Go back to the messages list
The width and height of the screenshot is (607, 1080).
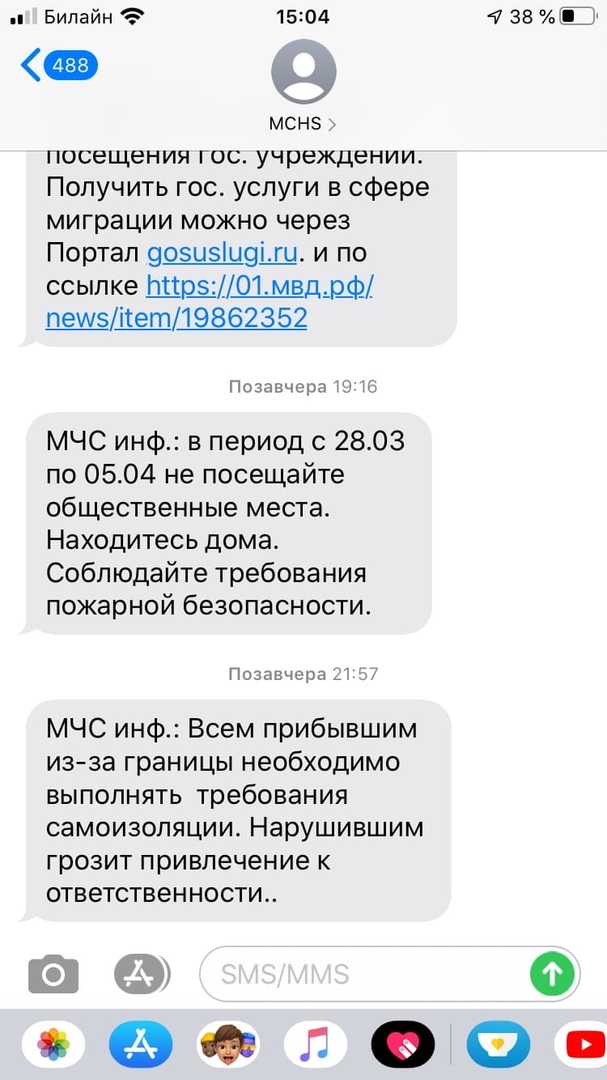59,65
